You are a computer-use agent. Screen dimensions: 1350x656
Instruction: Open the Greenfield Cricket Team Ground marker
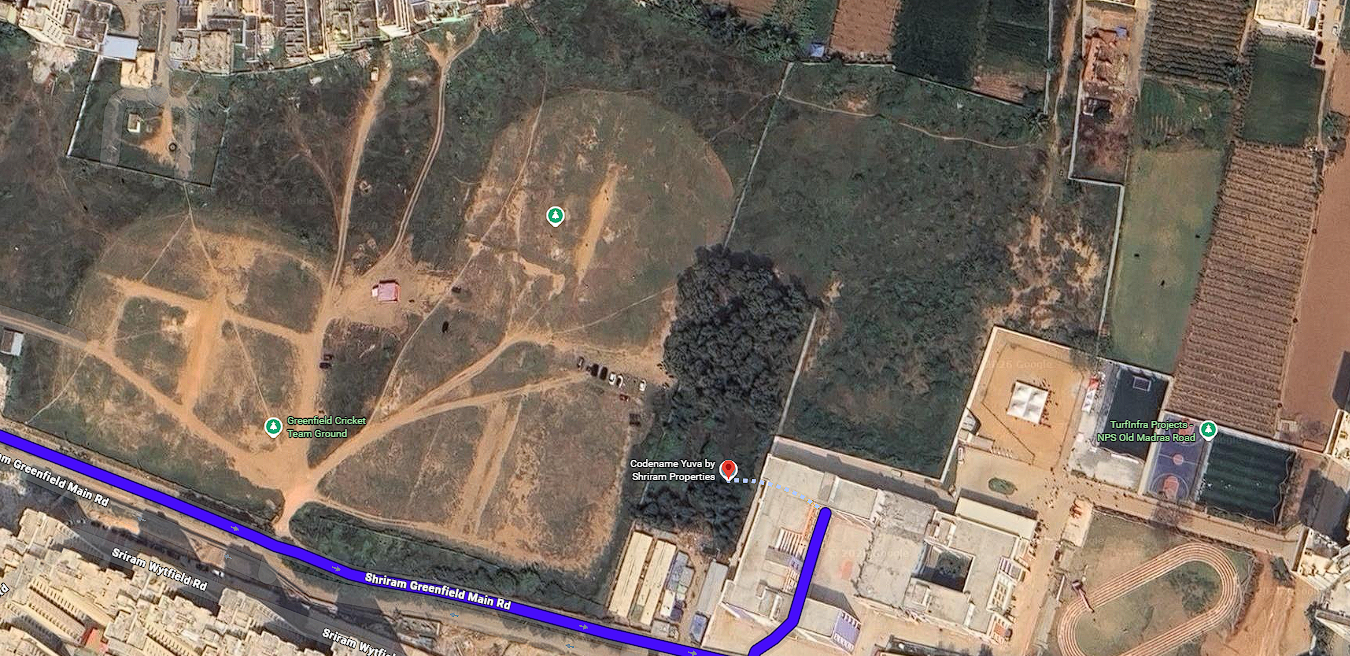pos(272,427)
